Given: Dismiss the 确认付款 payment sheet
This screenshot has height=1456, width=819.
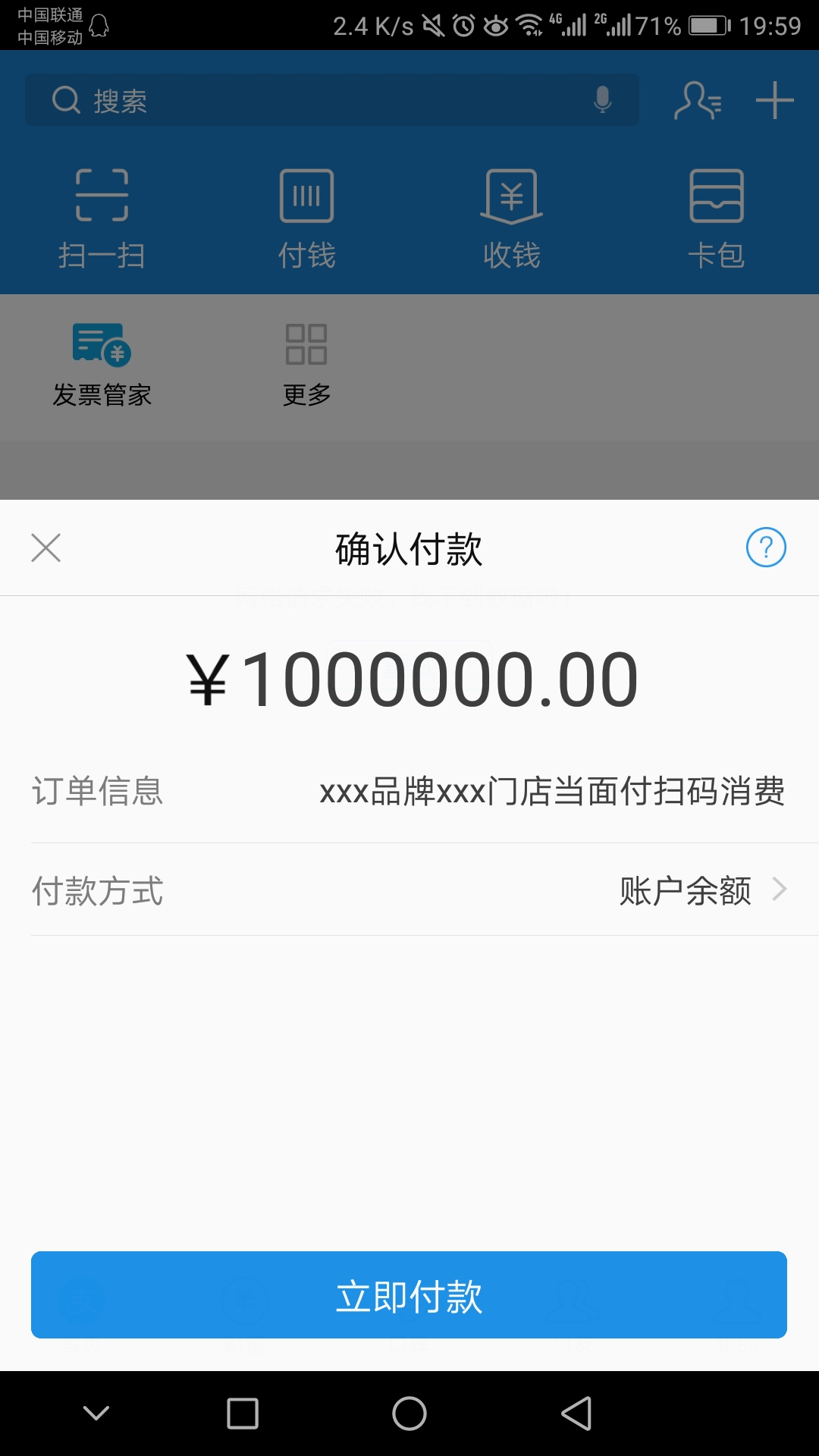Looking at the screenshot, I should 45,548.
